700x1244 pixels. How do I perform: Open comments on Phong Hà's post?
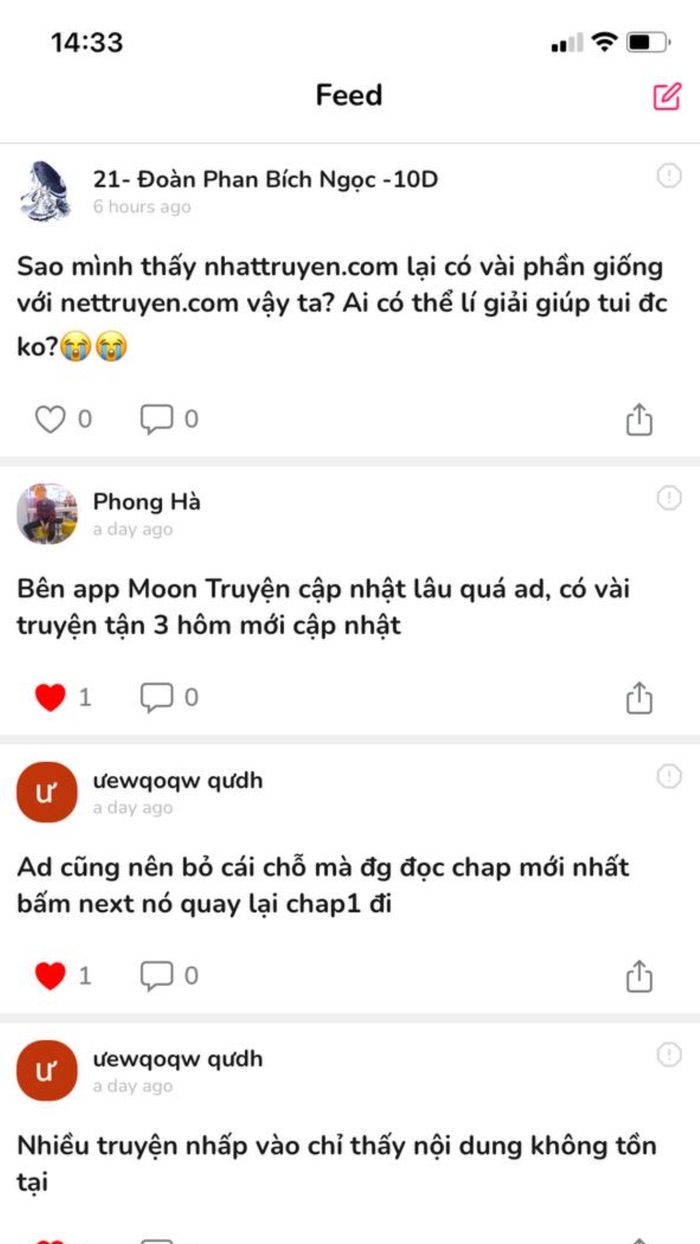pyautogui.click(x=156, y=697)
